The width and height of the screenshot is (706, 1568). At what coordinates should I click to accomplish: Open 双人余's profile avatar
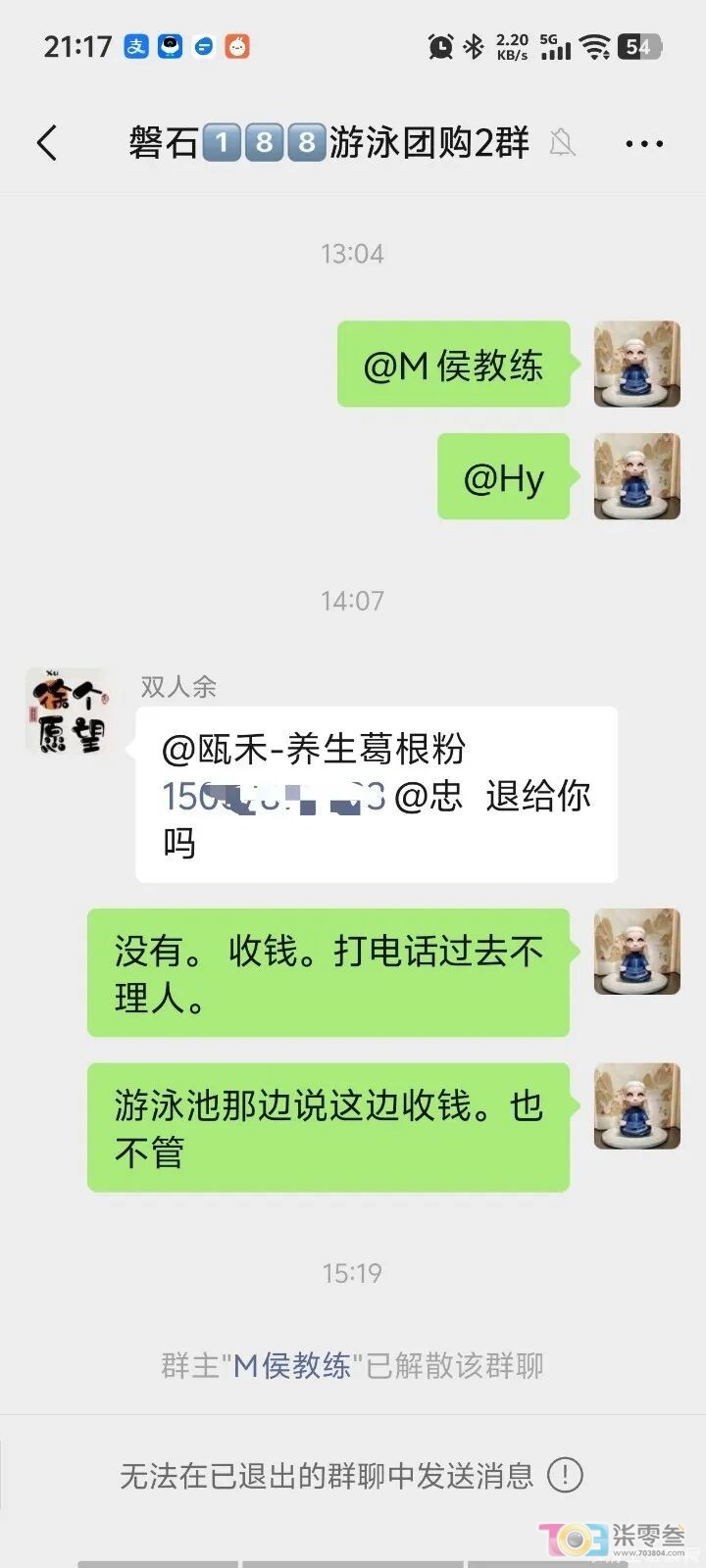(x=69, y=711)
